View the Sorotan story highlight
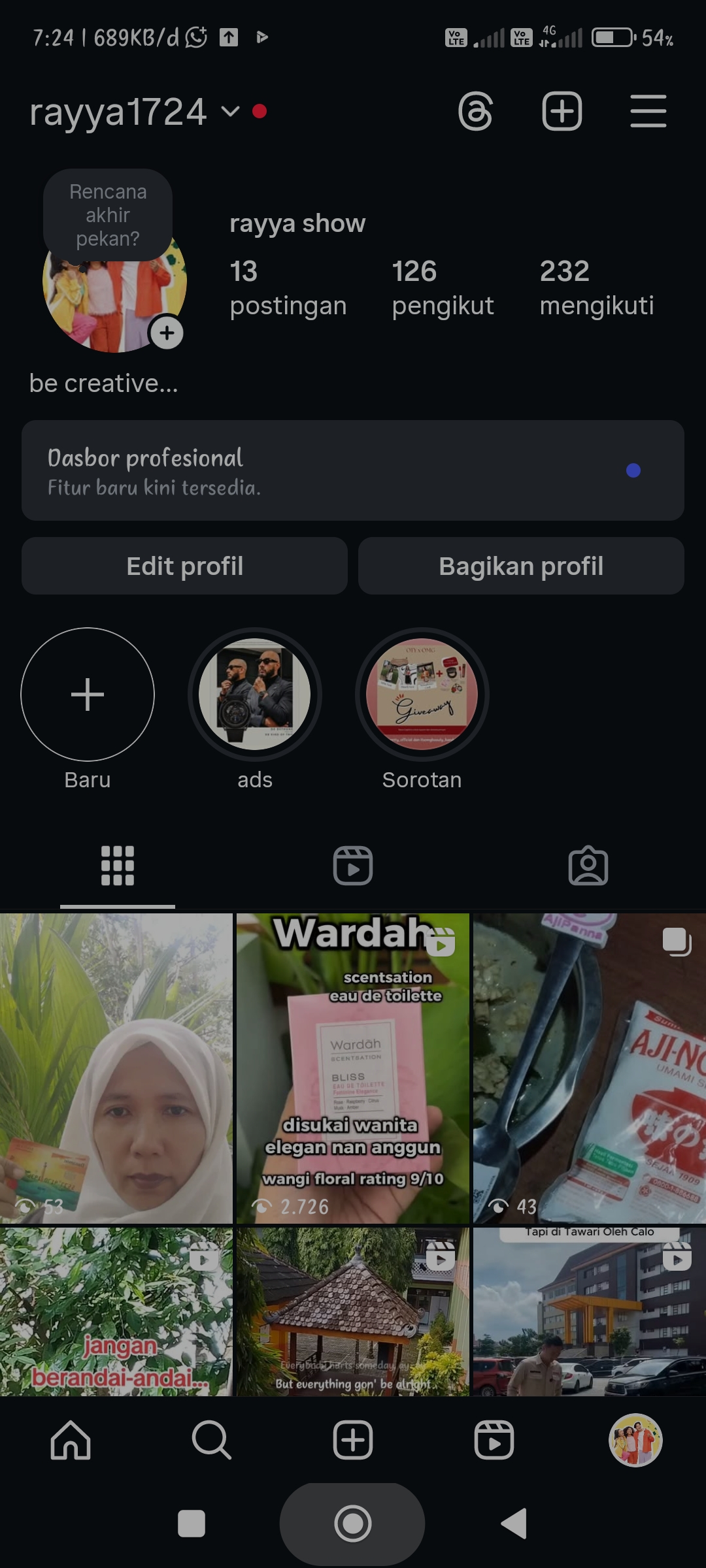706x1568 pixels. (x=422, y=694)
